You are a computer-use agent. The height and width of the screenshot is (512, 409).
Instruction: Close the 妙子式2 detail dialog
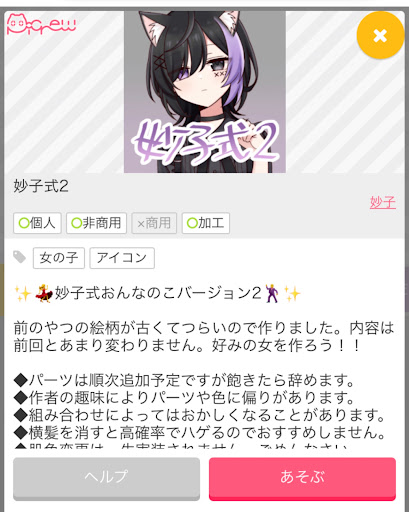[380, 35]
